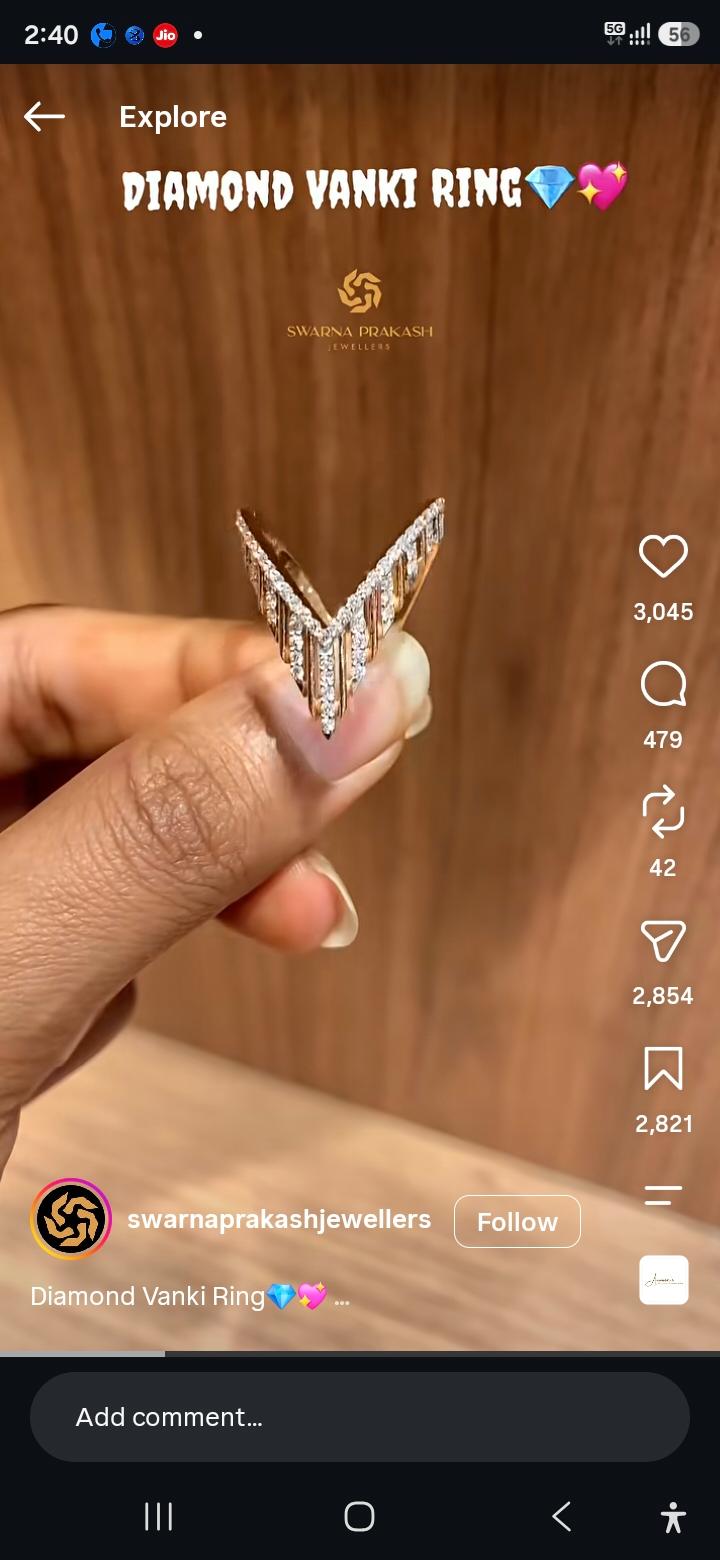Tap the Add comment field
720x1560 pixels.
360,1417
